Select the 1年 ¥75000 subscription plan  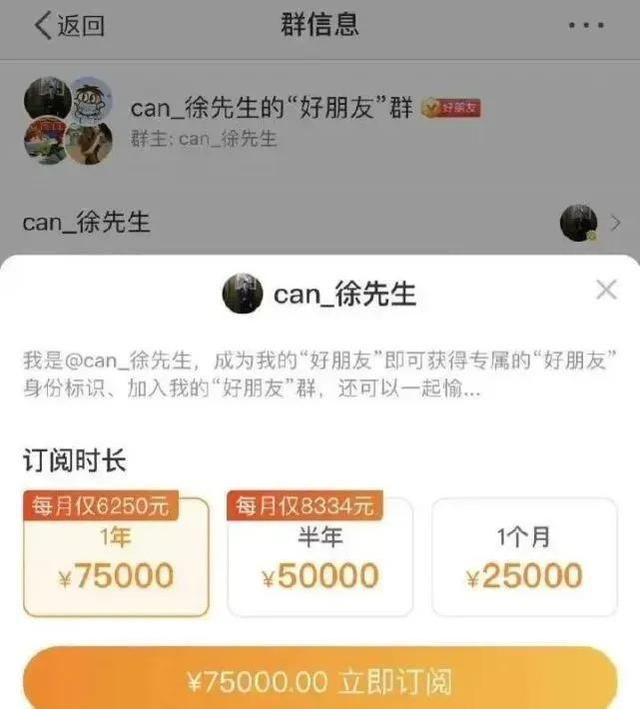(116, 558)
